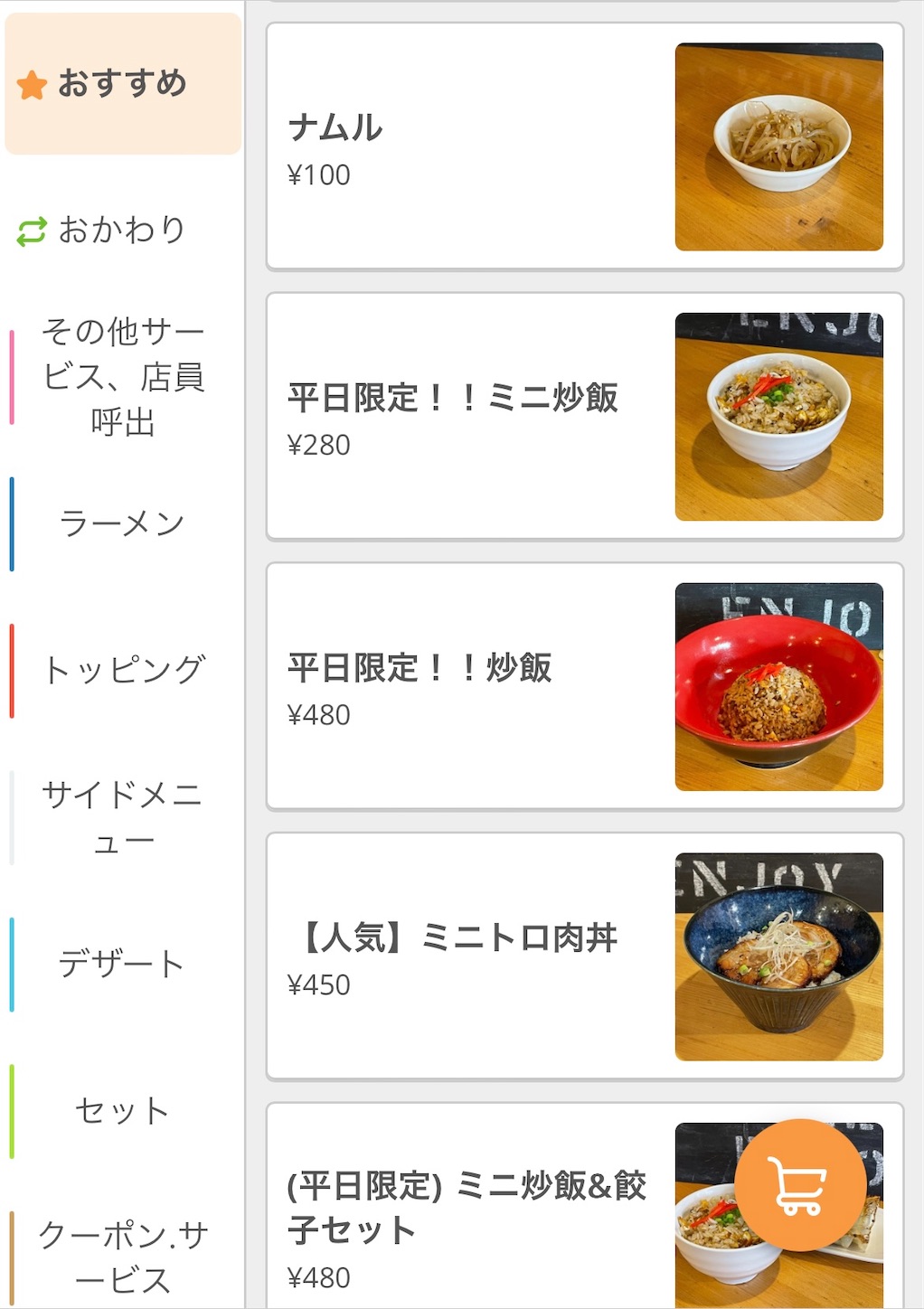This screenshot has height=1309, width=924.
Task: Go to the サイドメニュー category
Action: click(123, 817)
